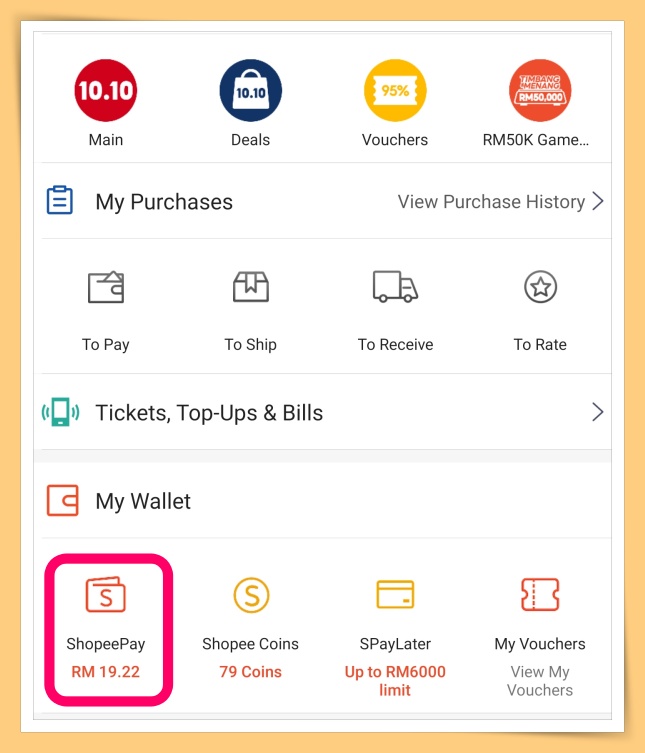645x753 pixels.
Task: Open the My Wallet section
Action: [142, 501]
